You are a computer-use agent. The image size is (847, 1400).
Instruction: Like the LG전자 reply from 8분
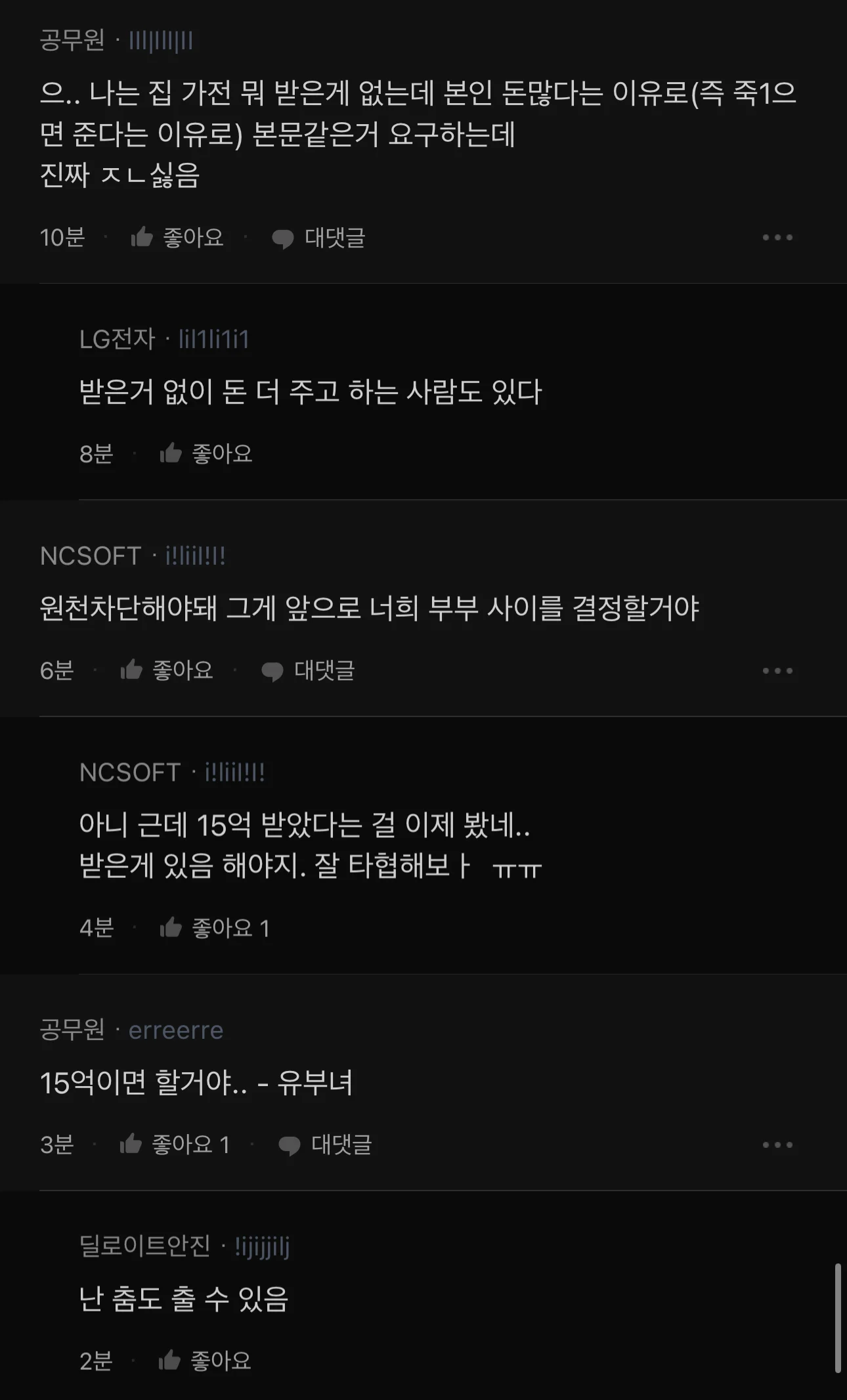click(x=206, y=453)
